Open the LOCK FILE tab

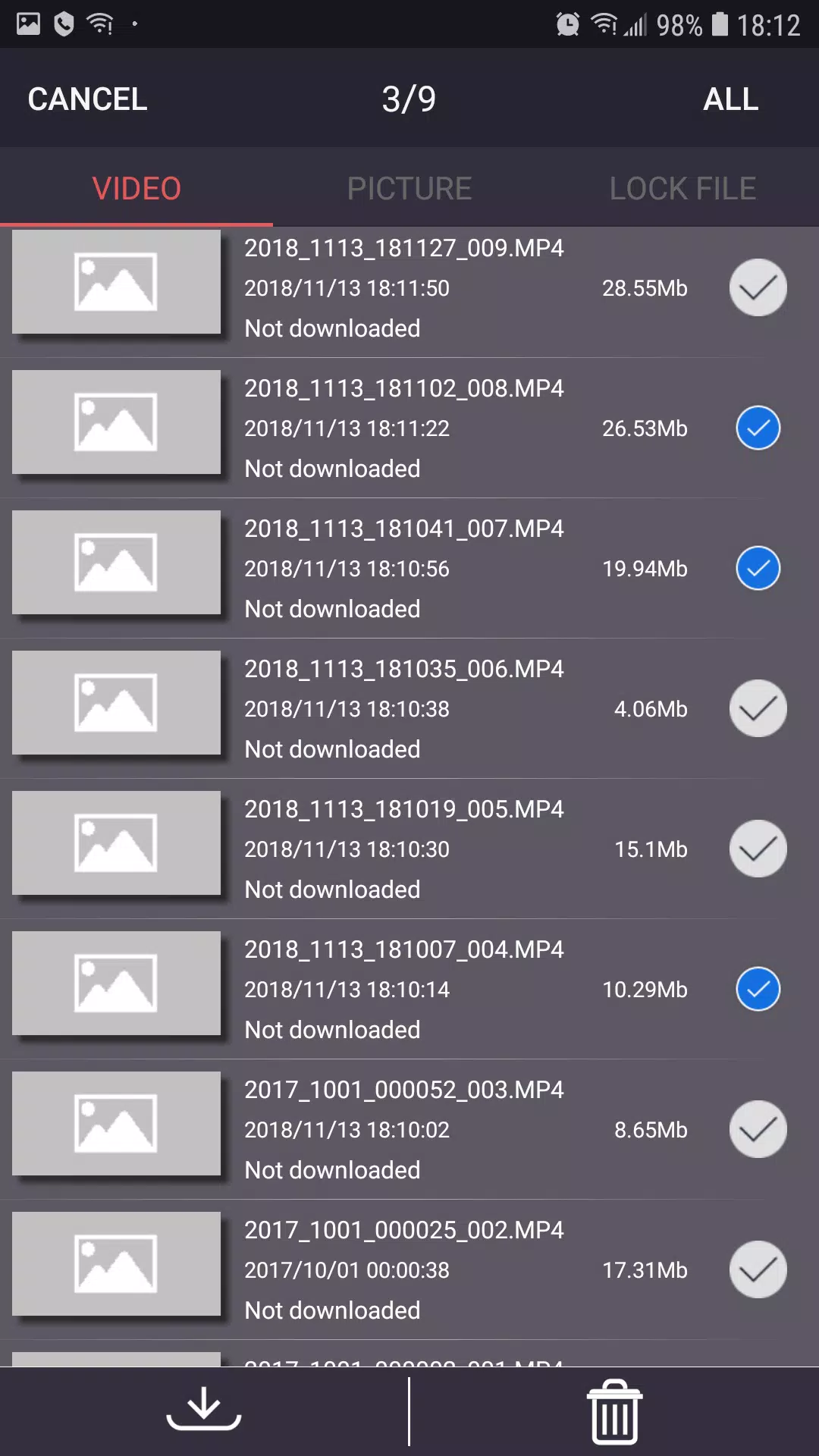coord(682,188)
